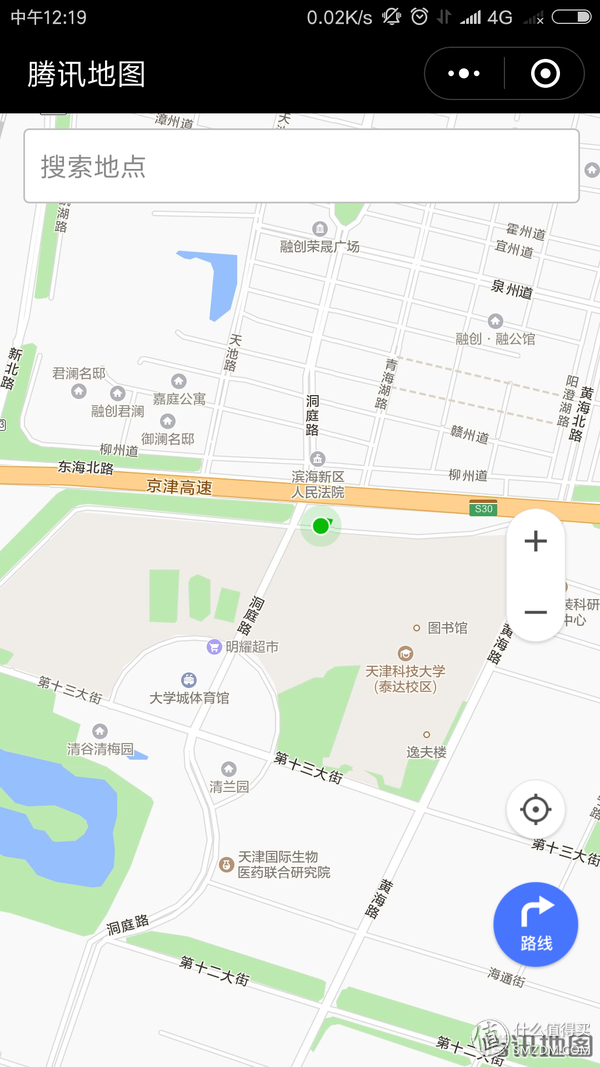Recenter the map on current location
600x1067 pixels.
coord(536,809)
